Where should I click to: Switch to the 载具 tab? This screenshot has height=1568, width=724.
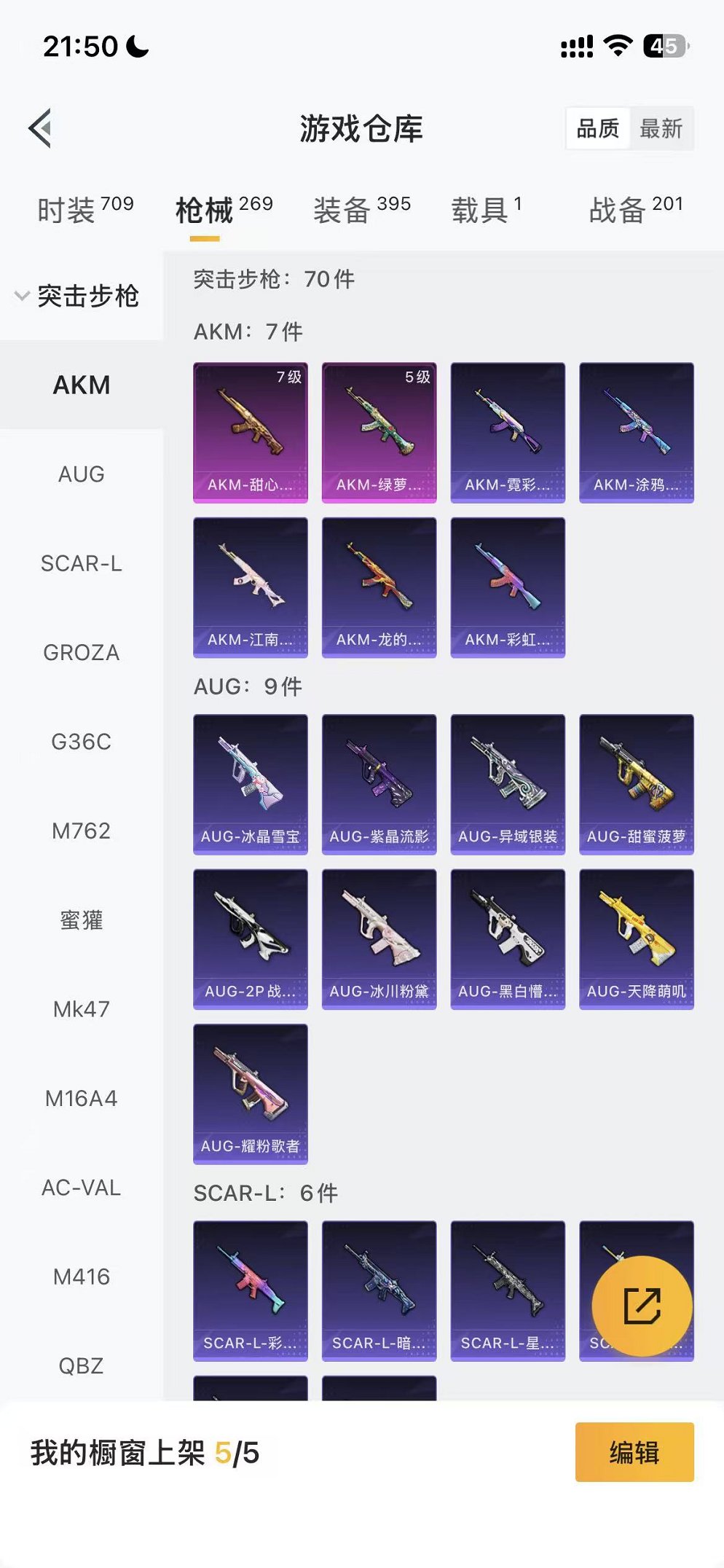[x=486, y=210]
